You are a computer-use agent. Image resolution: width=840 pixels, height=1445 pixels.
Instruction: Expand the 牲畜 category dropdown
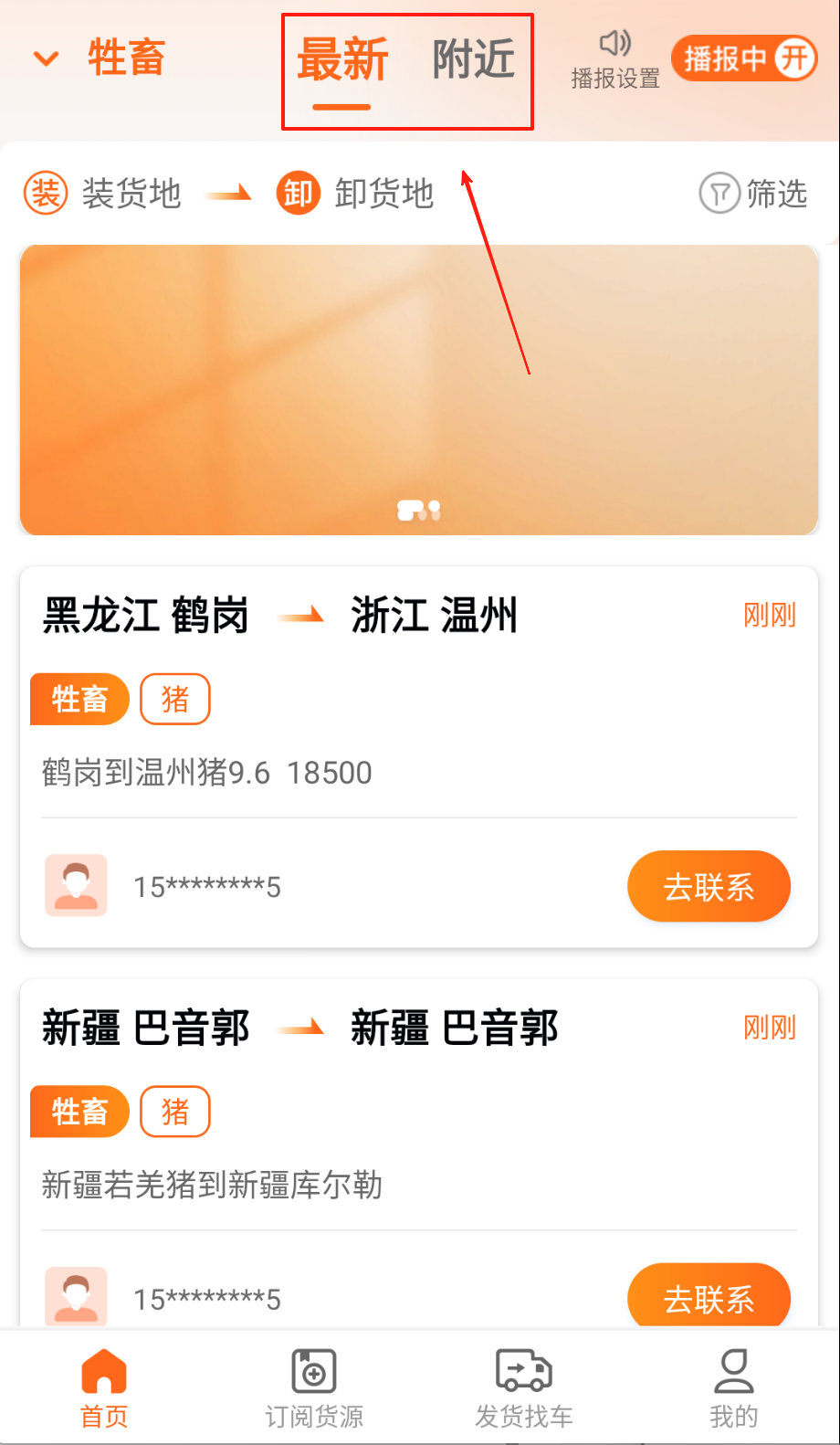(x=99, y=58)
